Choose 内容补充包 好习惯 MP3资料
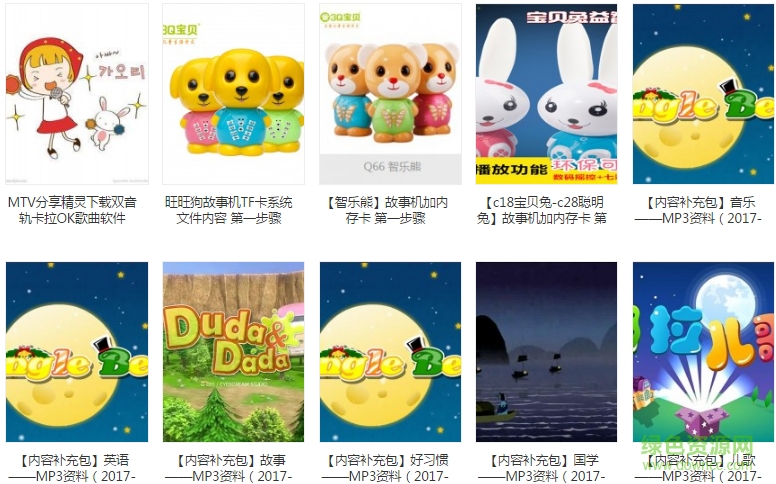 tap(390, 352)
